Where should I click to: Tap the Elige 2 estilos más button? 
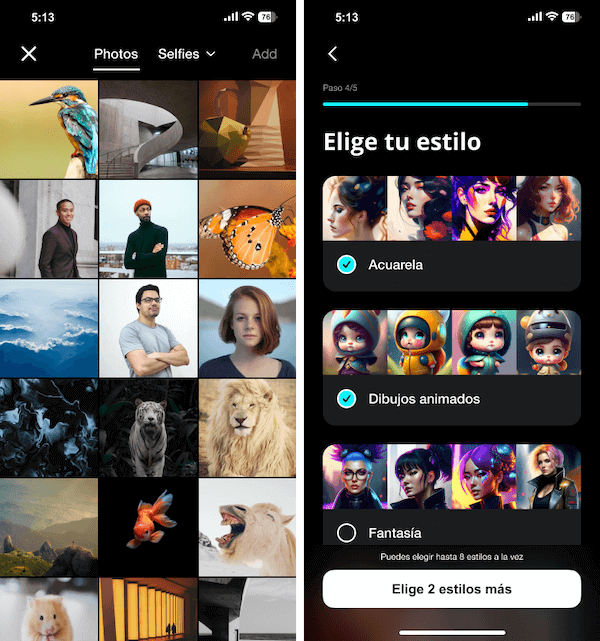click(x=451, y=589)
